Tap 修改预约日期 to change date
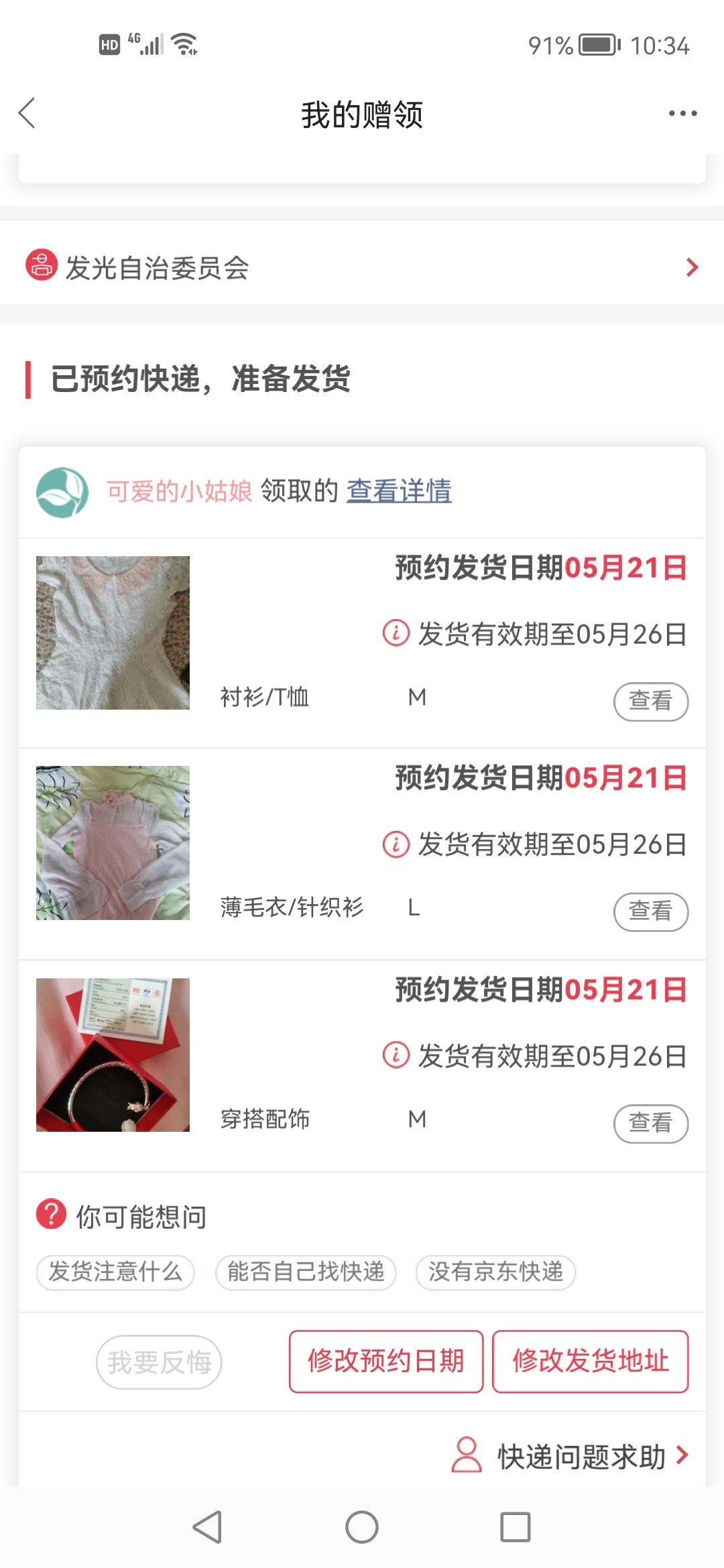Image resolution: width=724 pixels, height=1568 pixels. 385,1361
